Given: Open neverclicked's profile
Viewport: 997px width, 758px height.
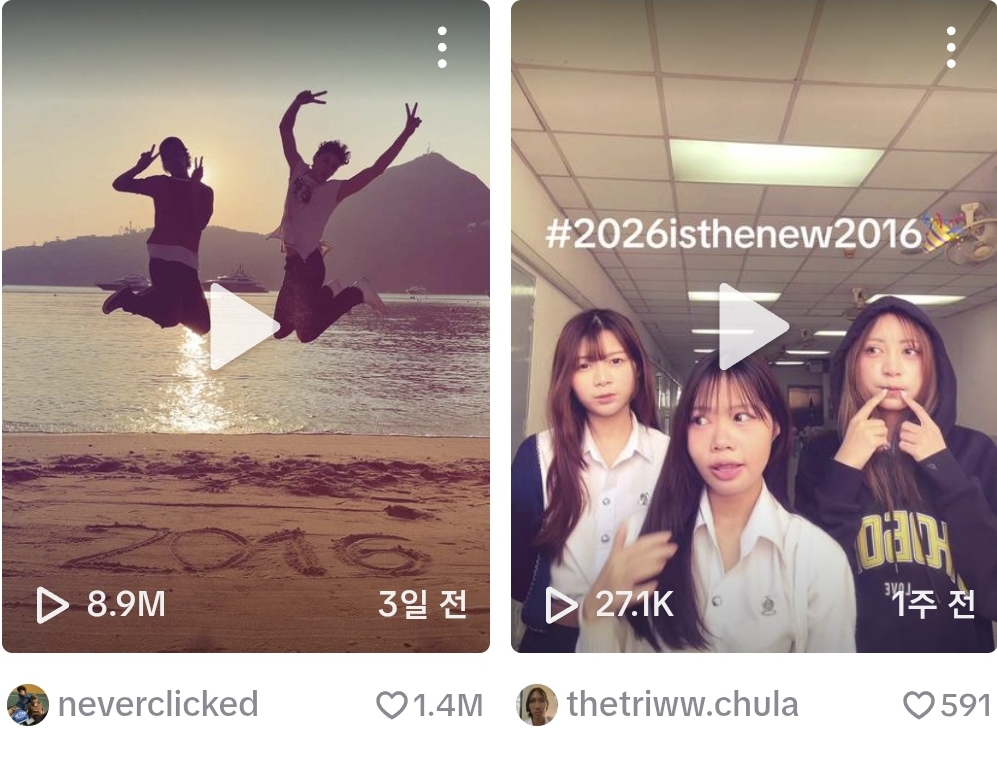Looking at the screenshot, I should click(x=157, y=705).
